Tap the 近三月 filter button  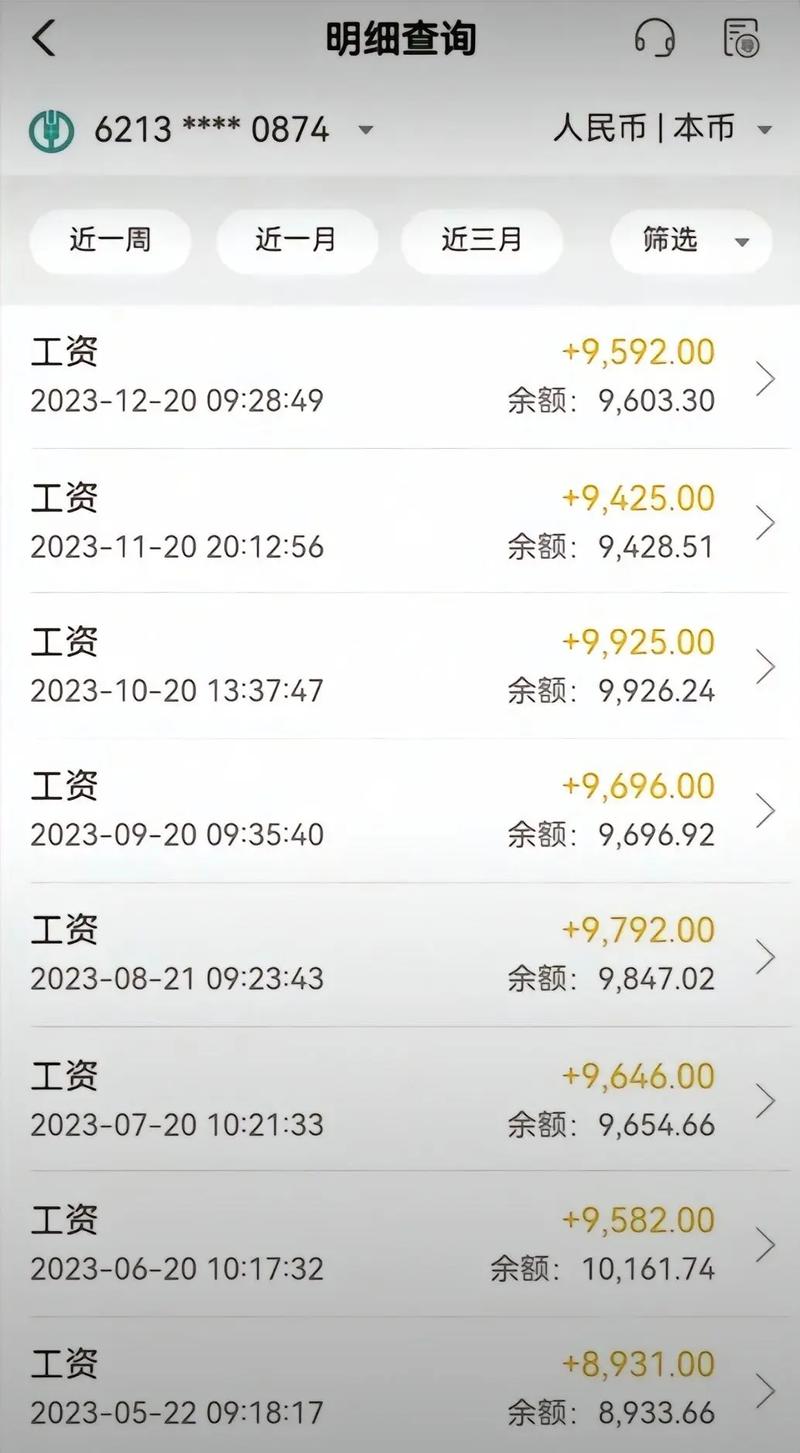click(481, 241)
